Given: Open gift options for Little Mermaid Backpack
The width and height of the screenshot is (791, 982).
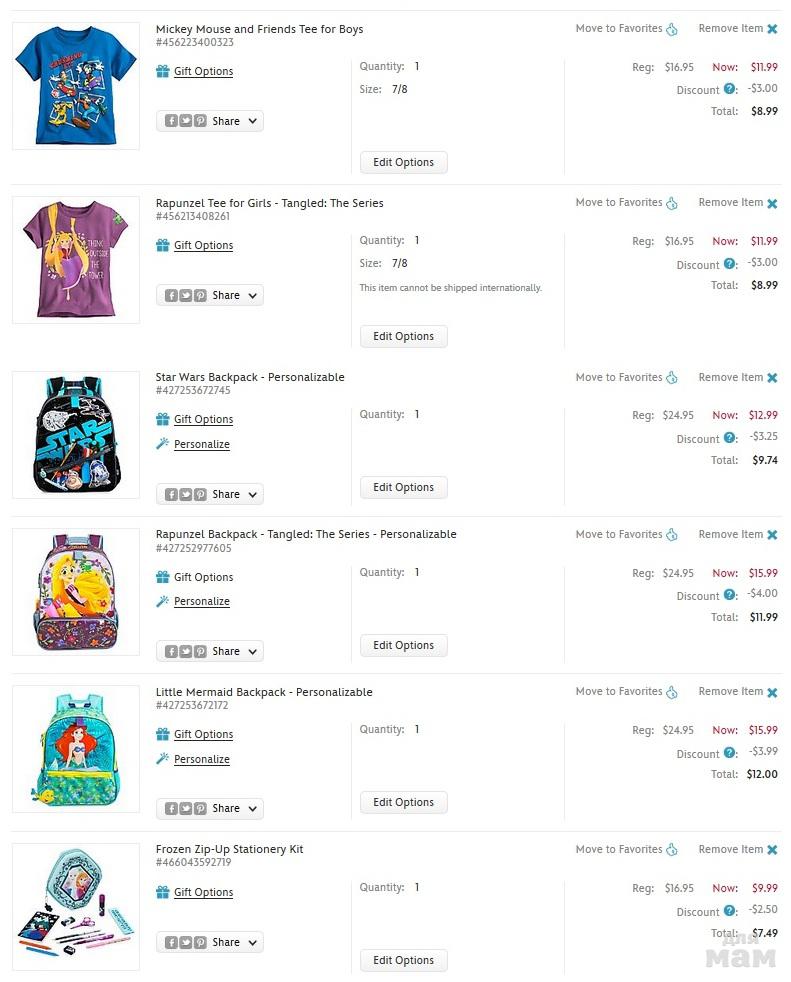Looking at the screenshot, I should 203,734.
